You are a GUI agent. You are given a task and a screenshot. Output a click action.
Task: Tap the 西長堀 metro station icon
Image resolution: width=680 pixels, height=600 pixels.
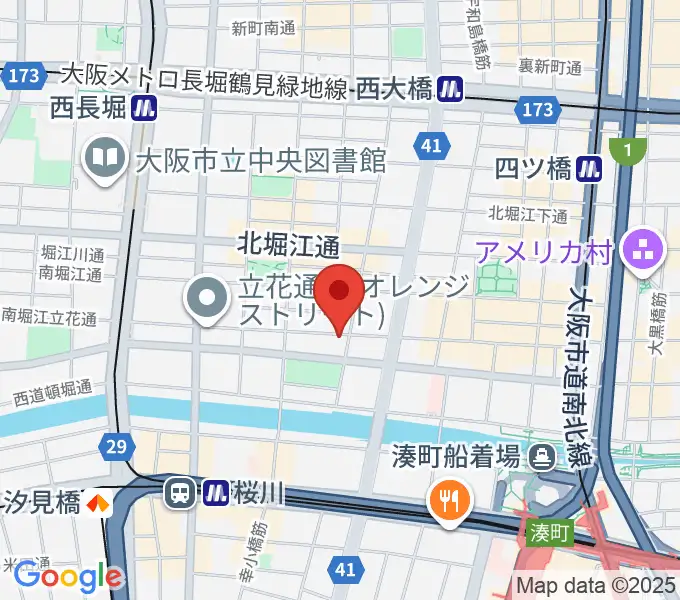[145, 106]
